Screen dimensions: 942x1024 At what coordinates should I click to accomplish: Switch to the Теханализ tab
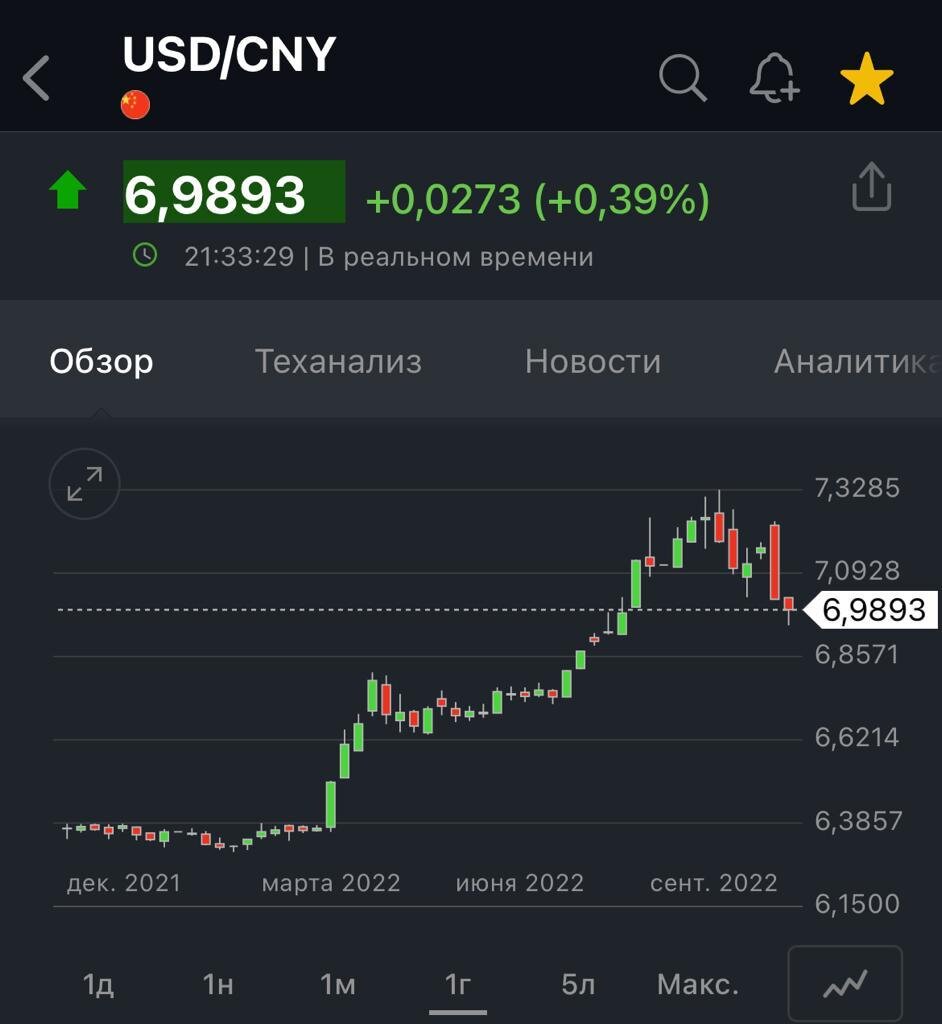(338, 361)
